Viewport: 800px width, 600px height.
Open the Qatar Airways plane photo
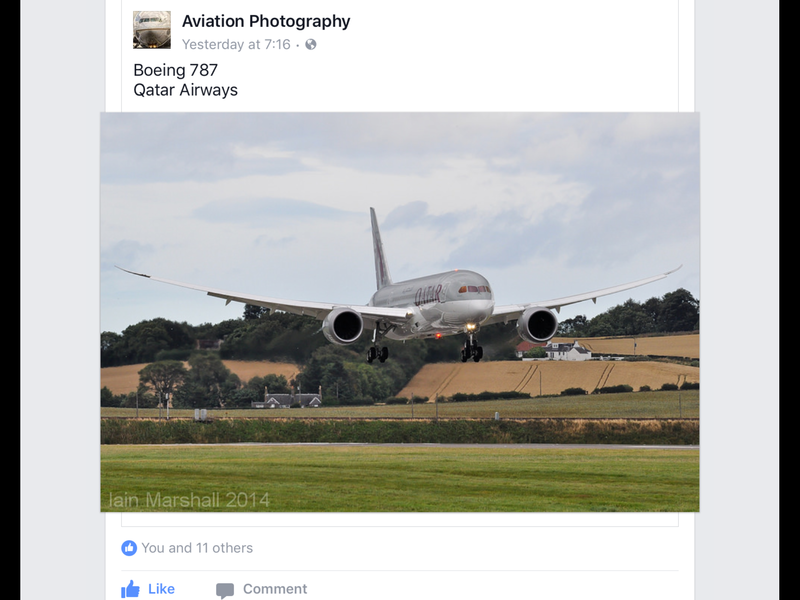400,312
